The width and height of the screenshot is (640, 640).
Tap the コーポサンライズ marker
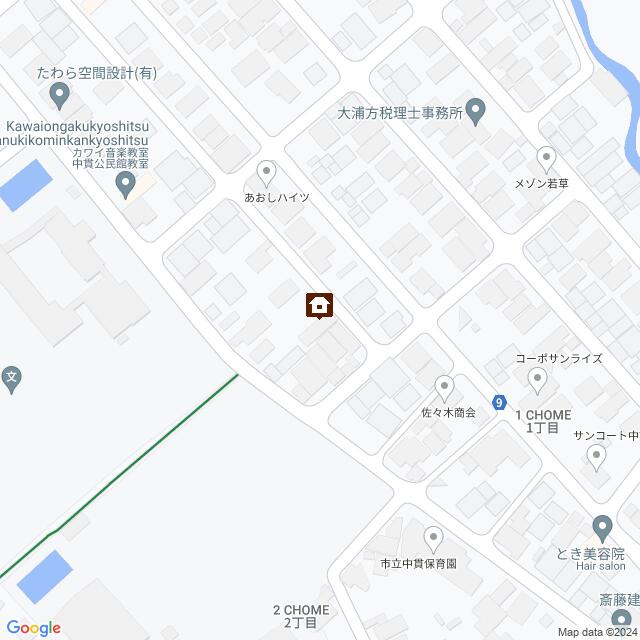click(537, 379)
